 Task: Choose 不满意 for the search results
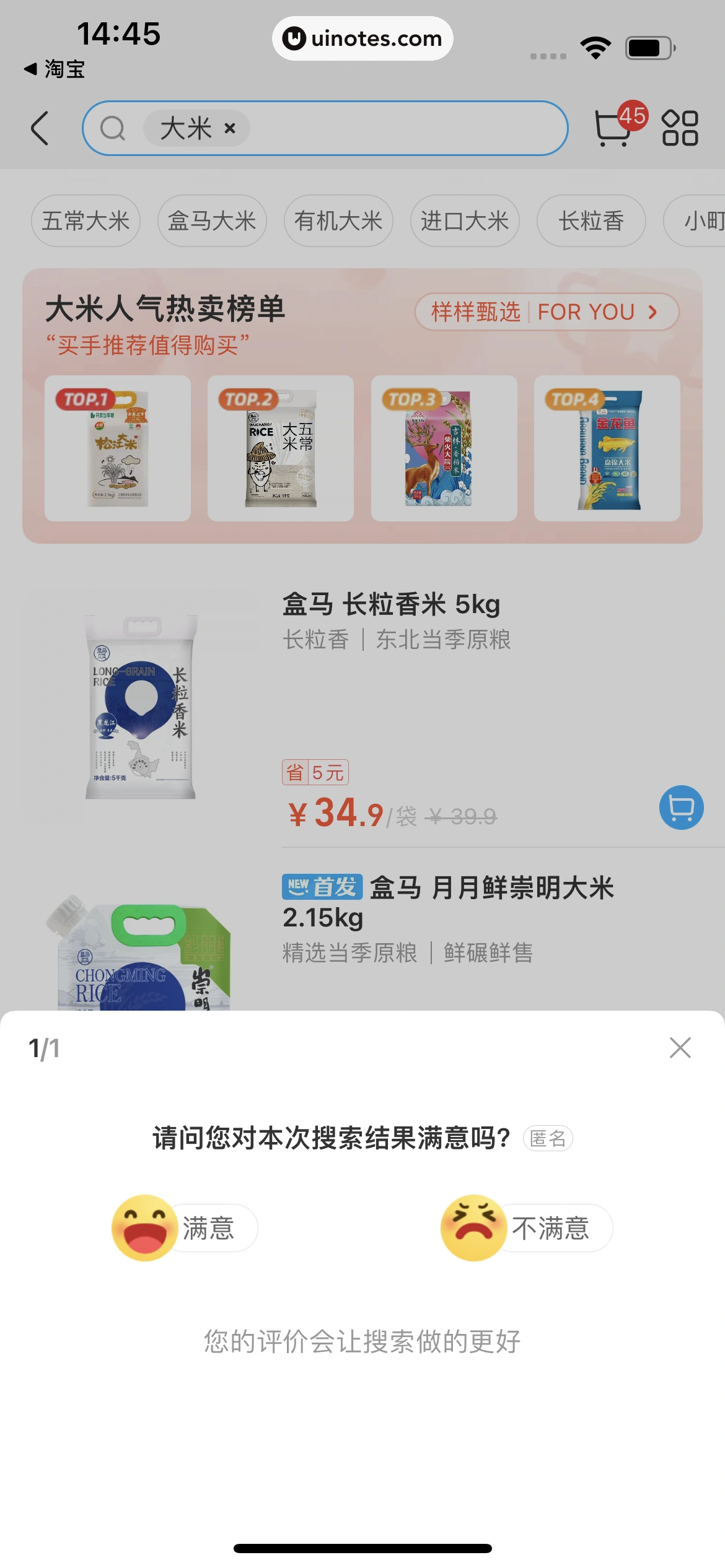[x=527, y=1227]
